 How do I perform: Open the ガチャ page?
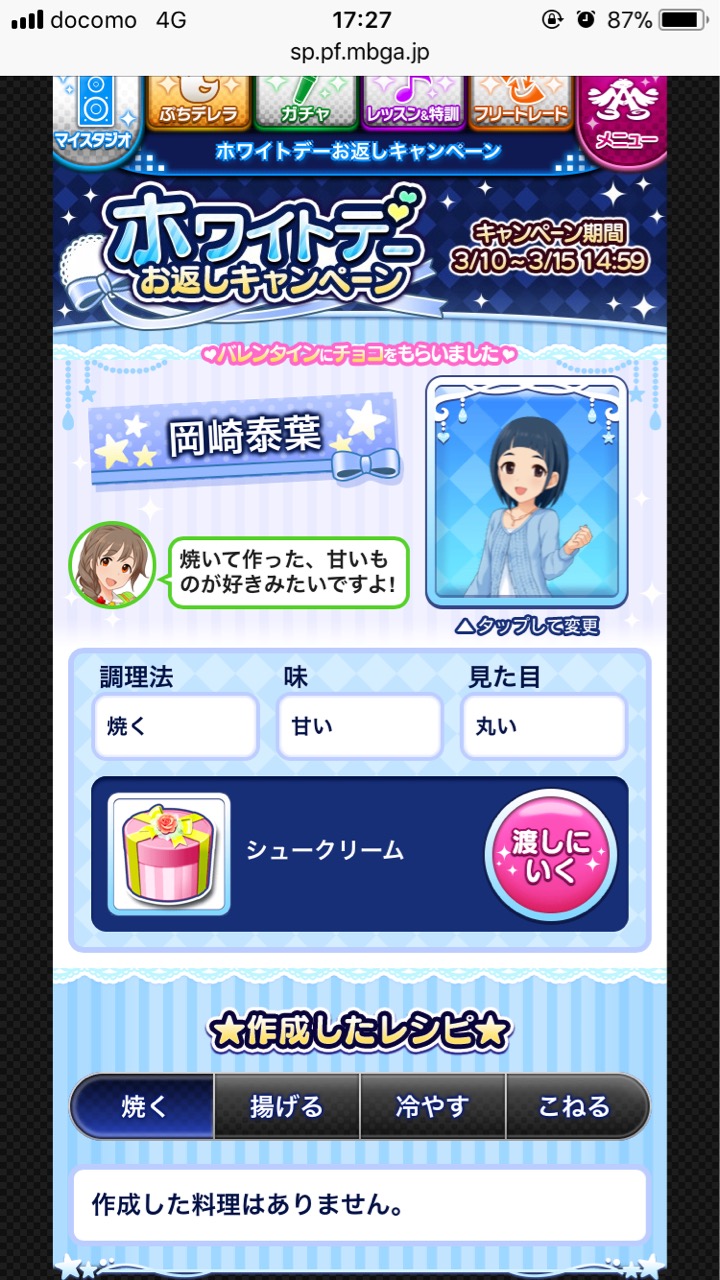point(304,103)
